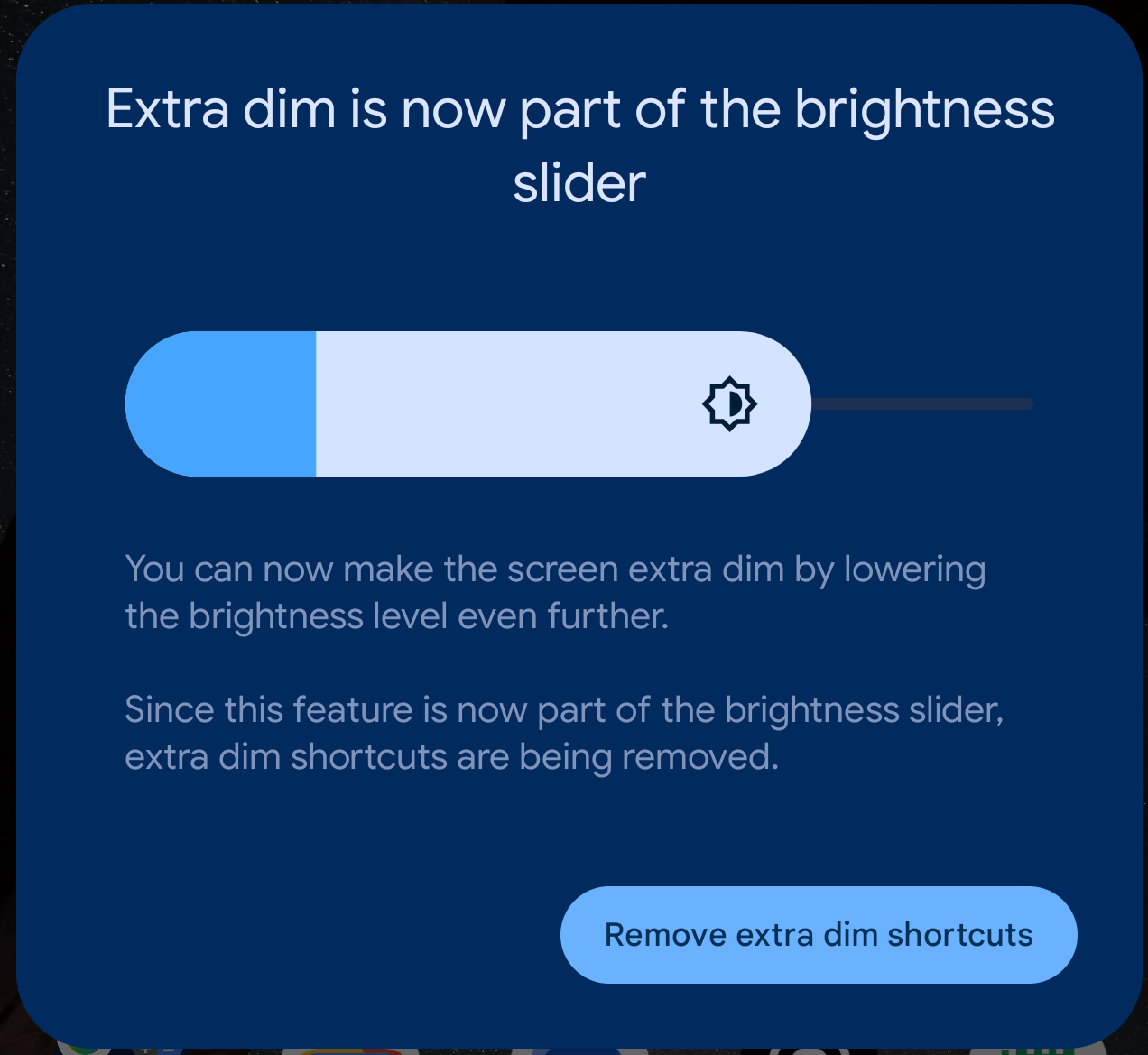Tap Remove extra dim shortcuts button
Image resolution: width=1148 pixels, height=1055 pixels.
(819, 934)
